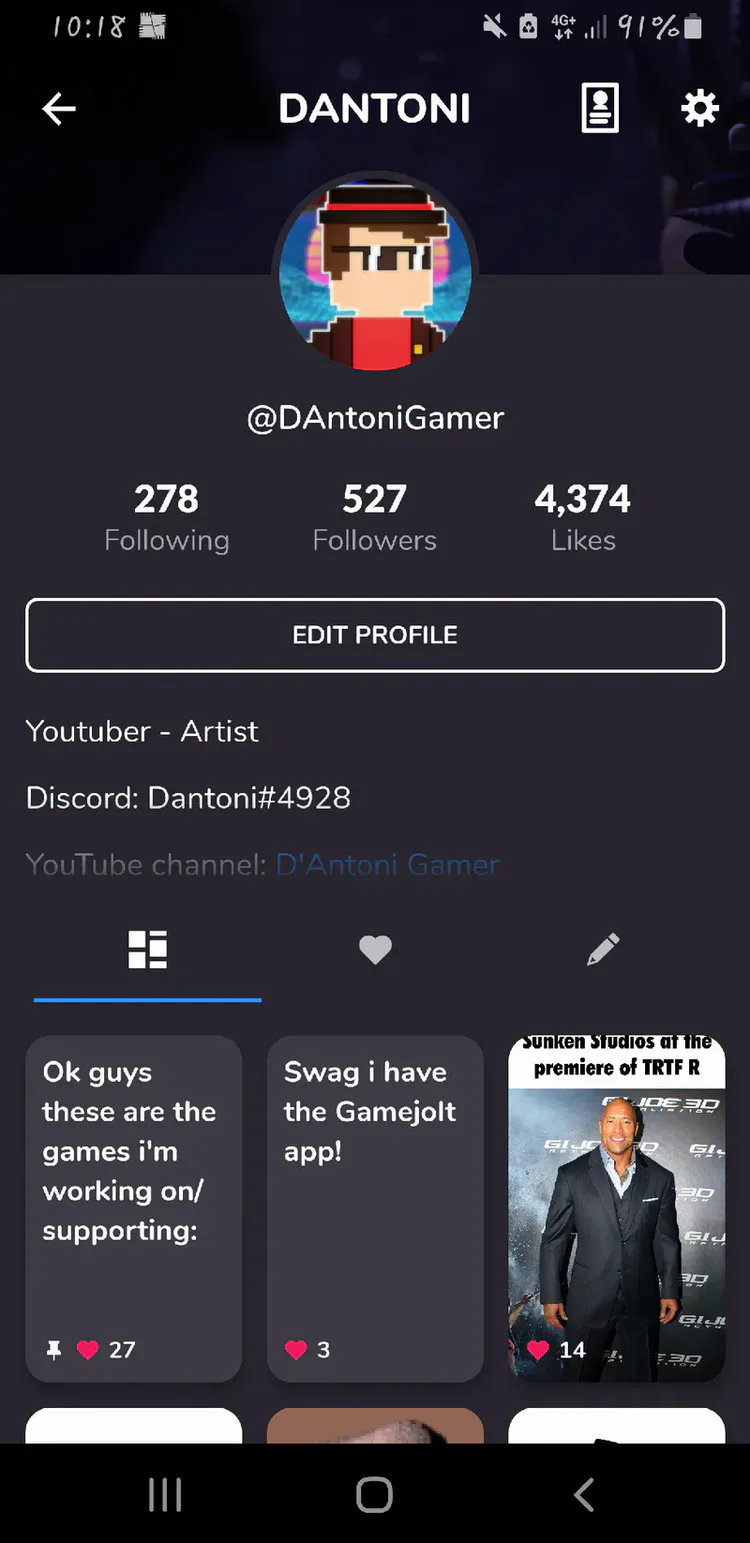Image resolution: width=750 pixels, height=1543 pixels.
Task: Tap the Edit Profile button
Action: (x=375, y=635)
